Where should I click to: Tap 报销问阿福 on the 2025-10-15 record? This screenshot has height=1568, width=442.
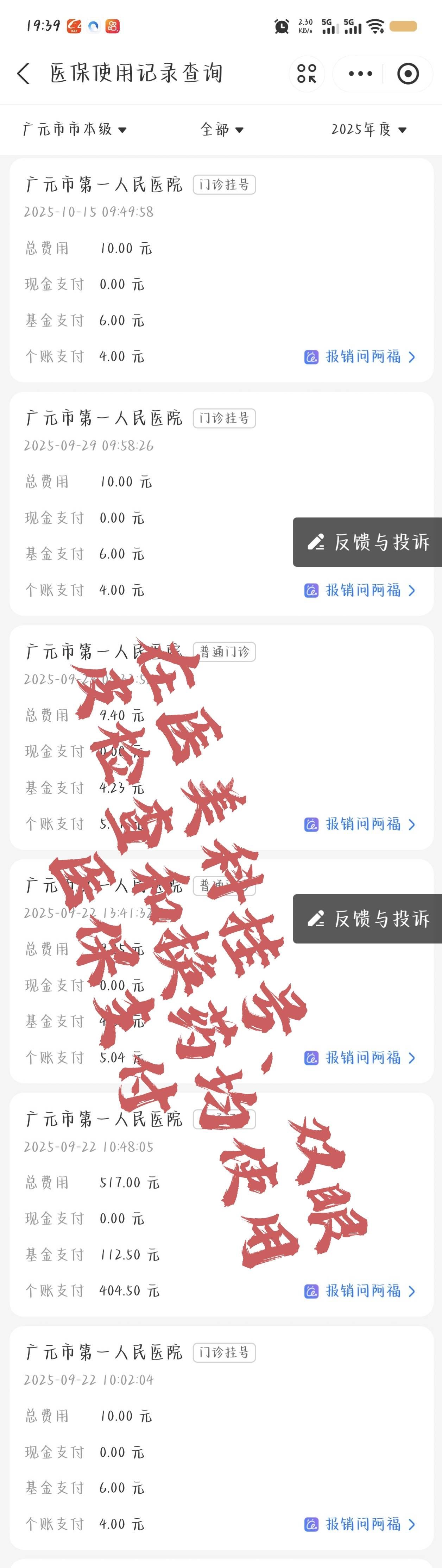pyautogui.click(x=360, y=357)
